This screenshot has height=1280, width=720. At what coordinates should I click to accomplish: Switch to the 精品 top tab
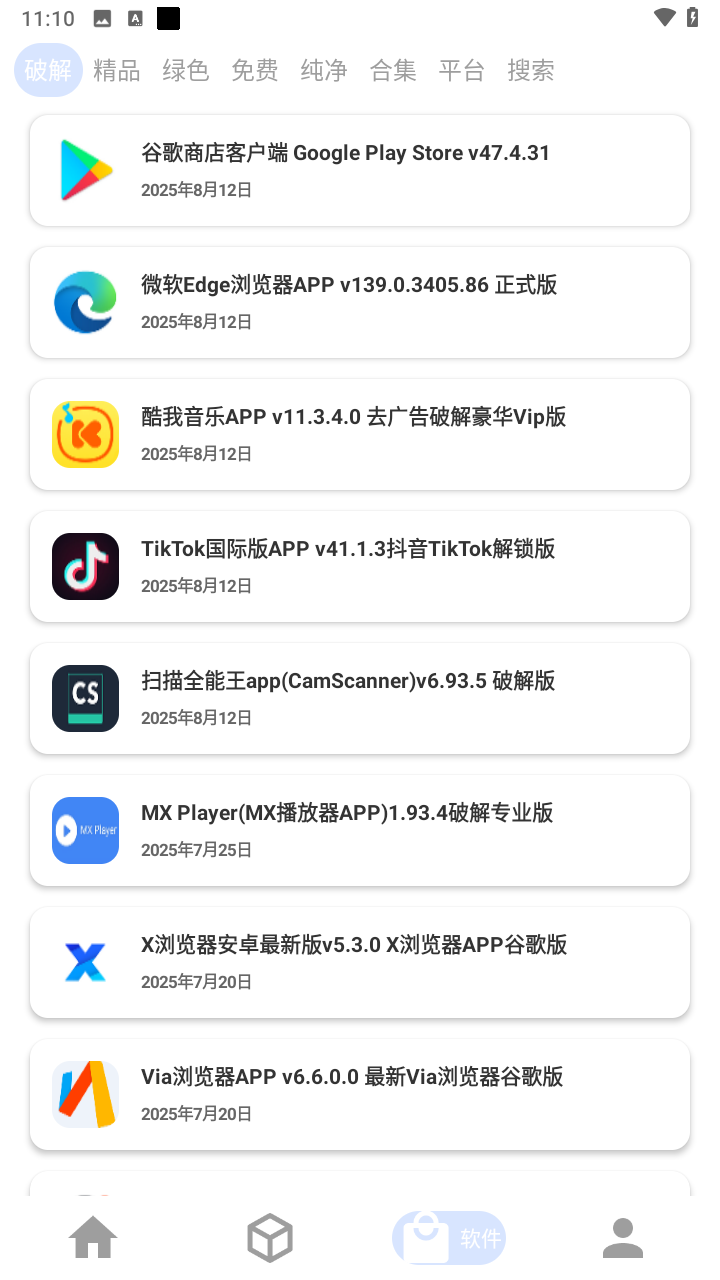click(116, 70)
